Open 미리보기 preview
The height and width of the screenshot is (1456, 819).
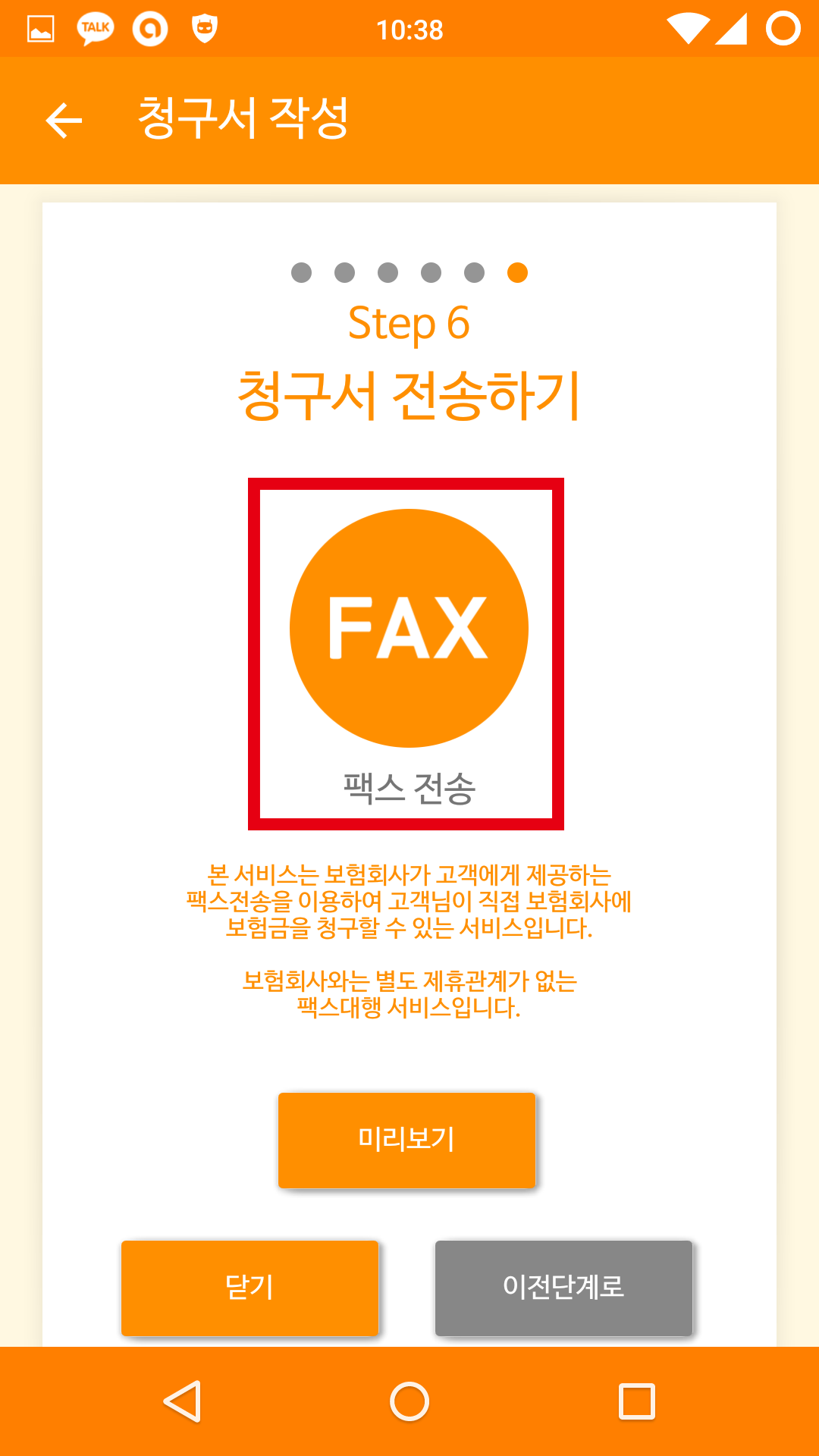(406, 1140)
